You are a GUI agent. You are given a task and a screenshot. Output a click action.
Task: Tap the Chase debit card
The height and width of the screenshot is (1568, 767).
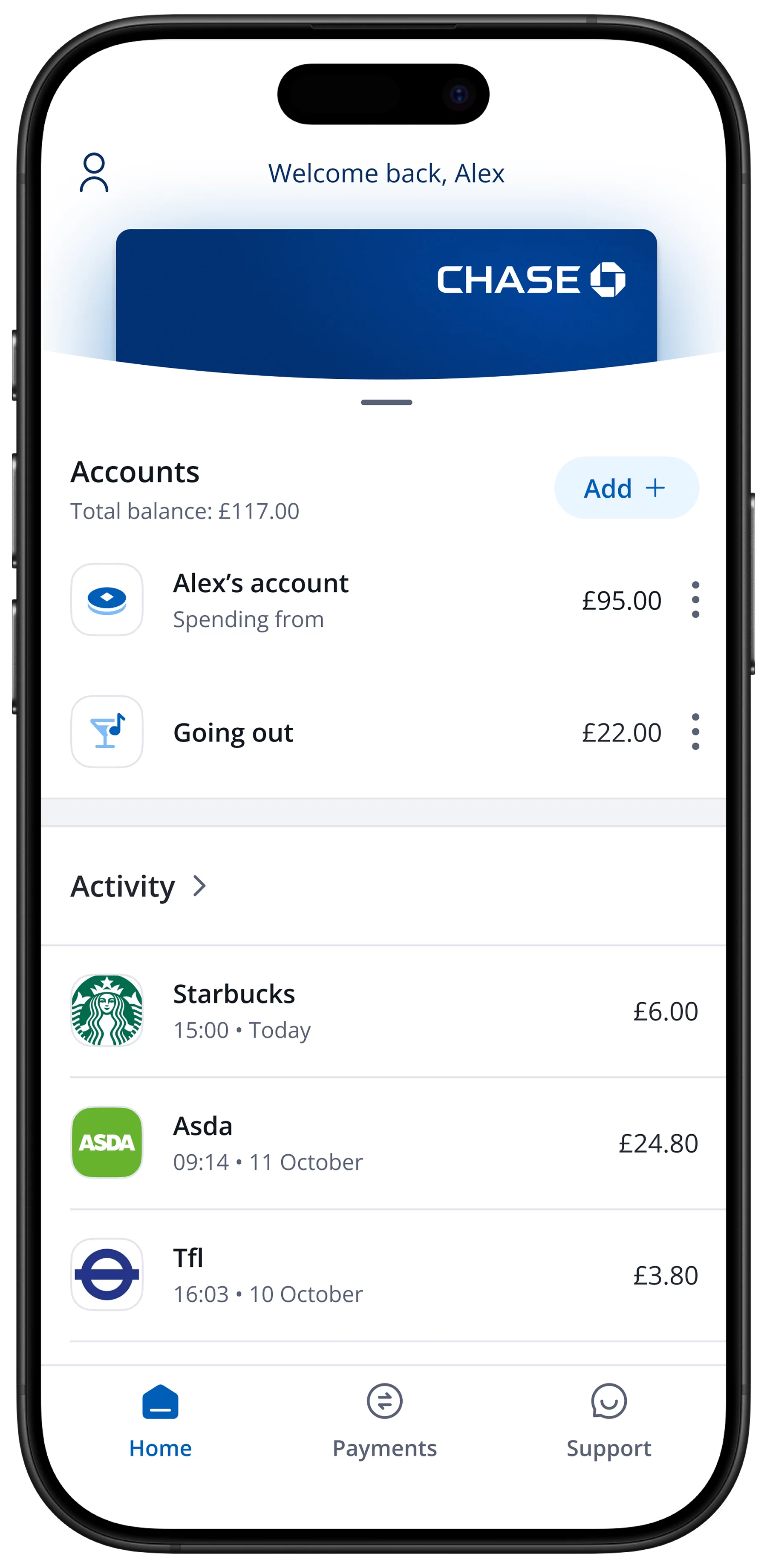[x=386, y=298]
